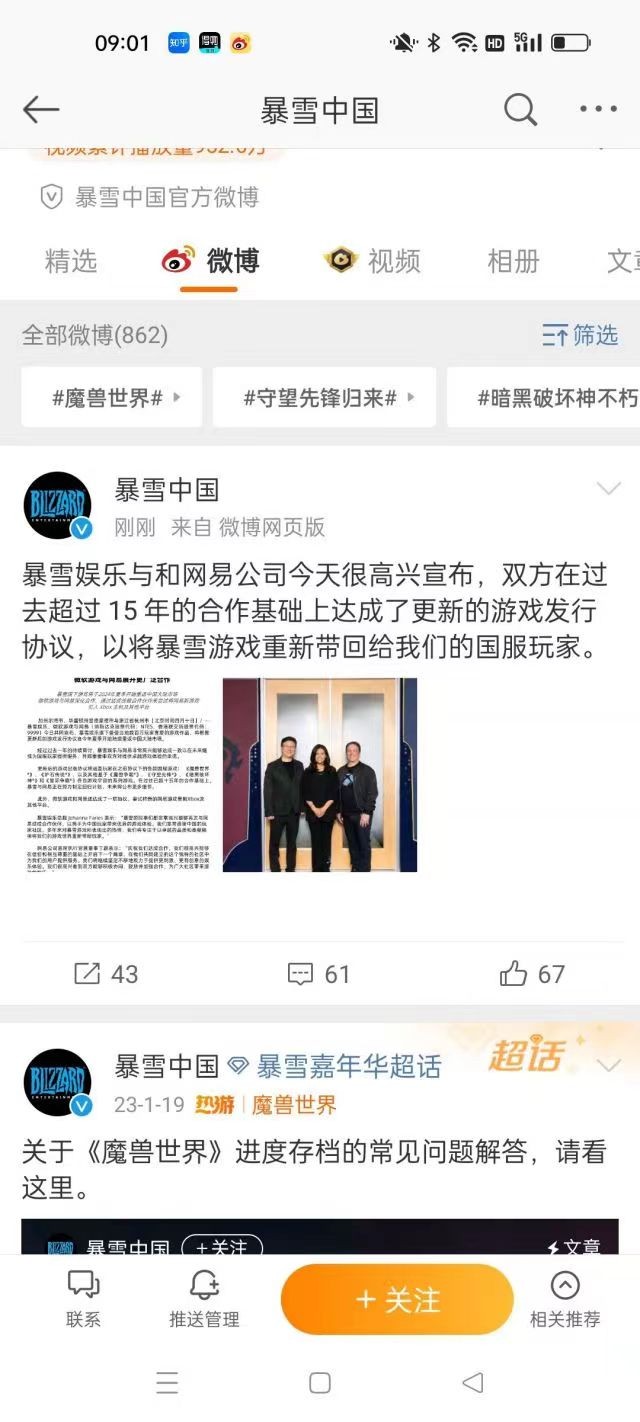
Task: Open 推送管理 push settings
Action: tap(204, 1299)
